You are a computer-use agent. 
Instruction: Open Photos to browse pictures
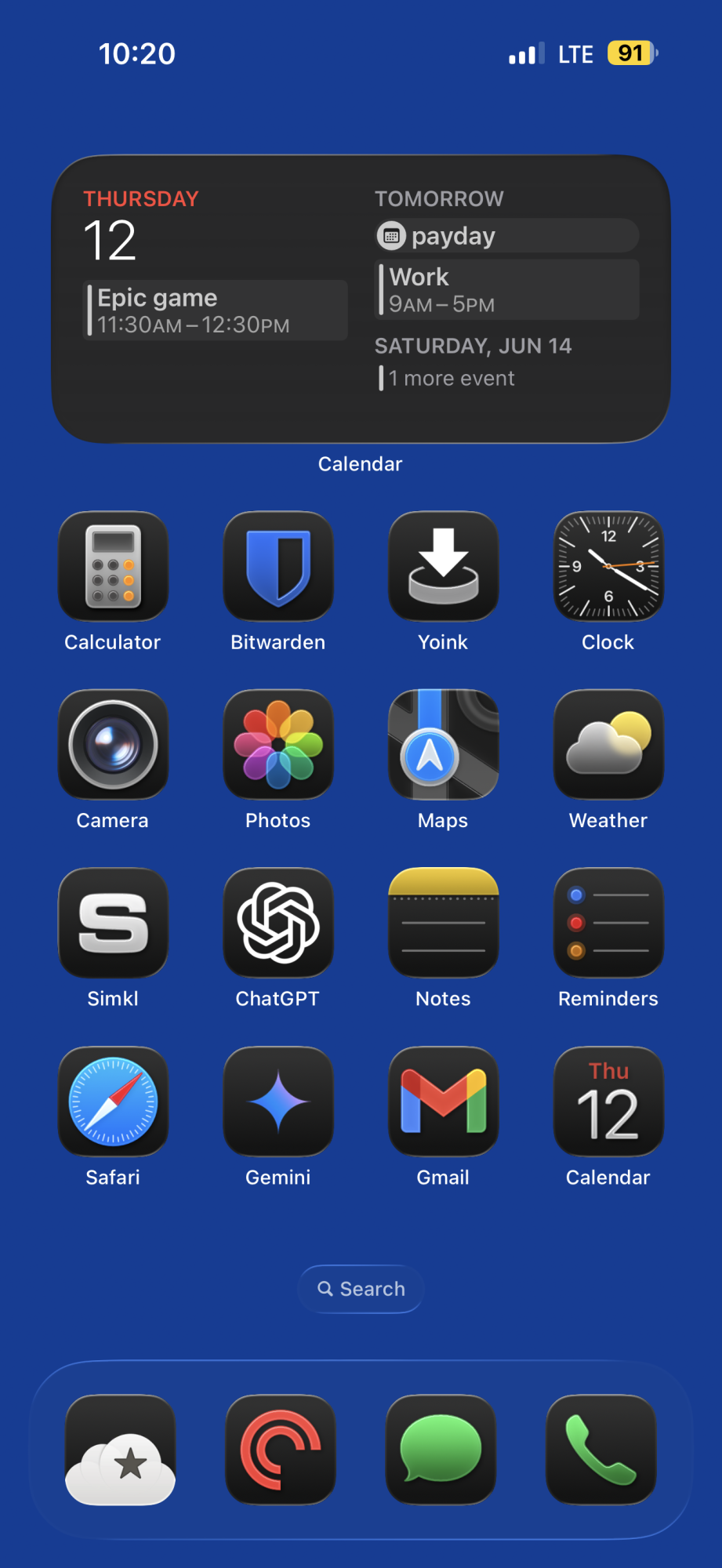[x=278, y=744]
